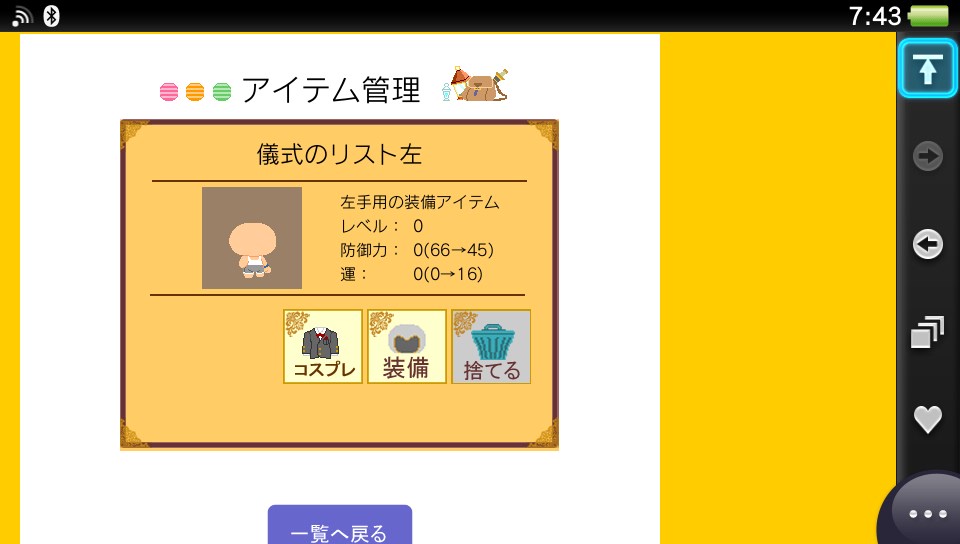Go back to the previous page
Viewport: 960px width, 544px height.
point(928,244)
